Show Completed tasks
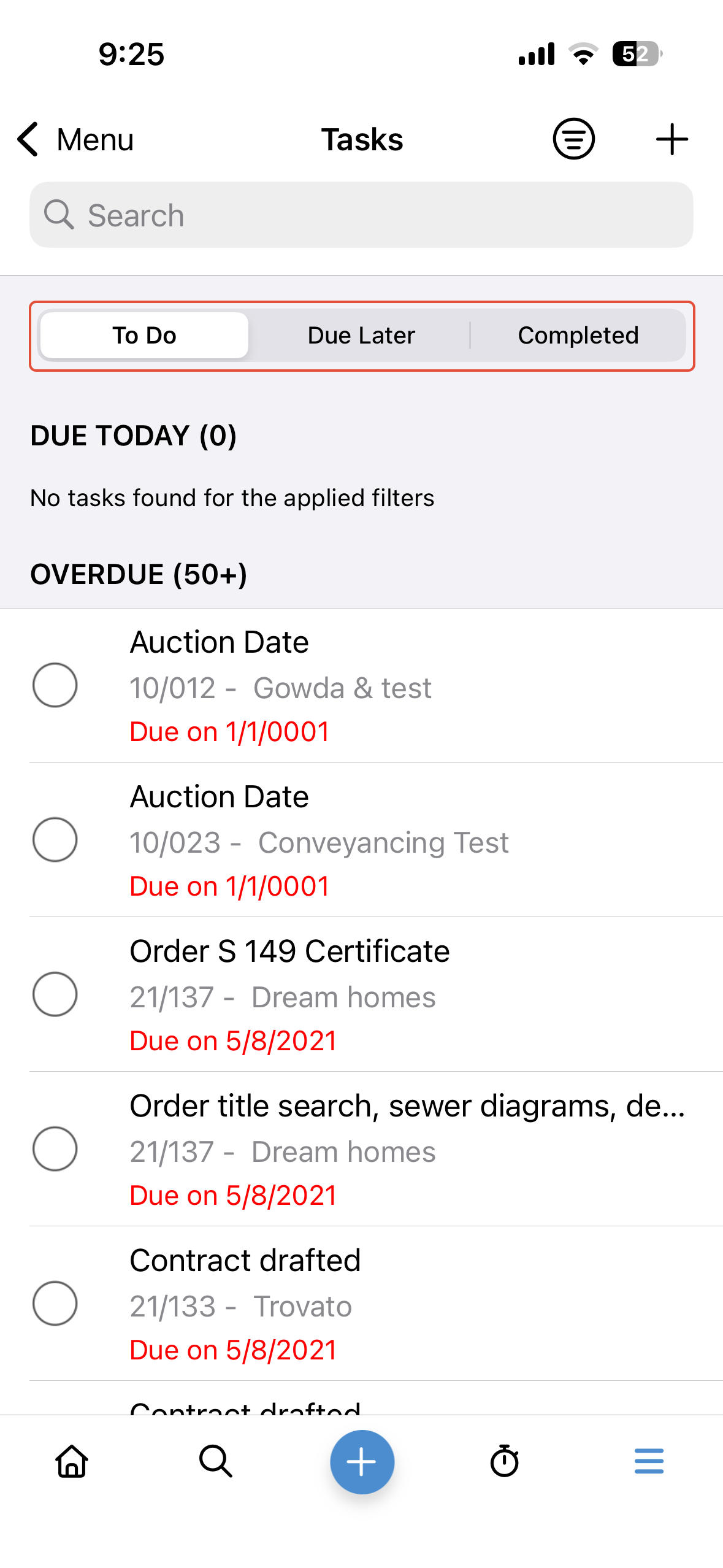The image size is (723, 1568). (578, 336)
